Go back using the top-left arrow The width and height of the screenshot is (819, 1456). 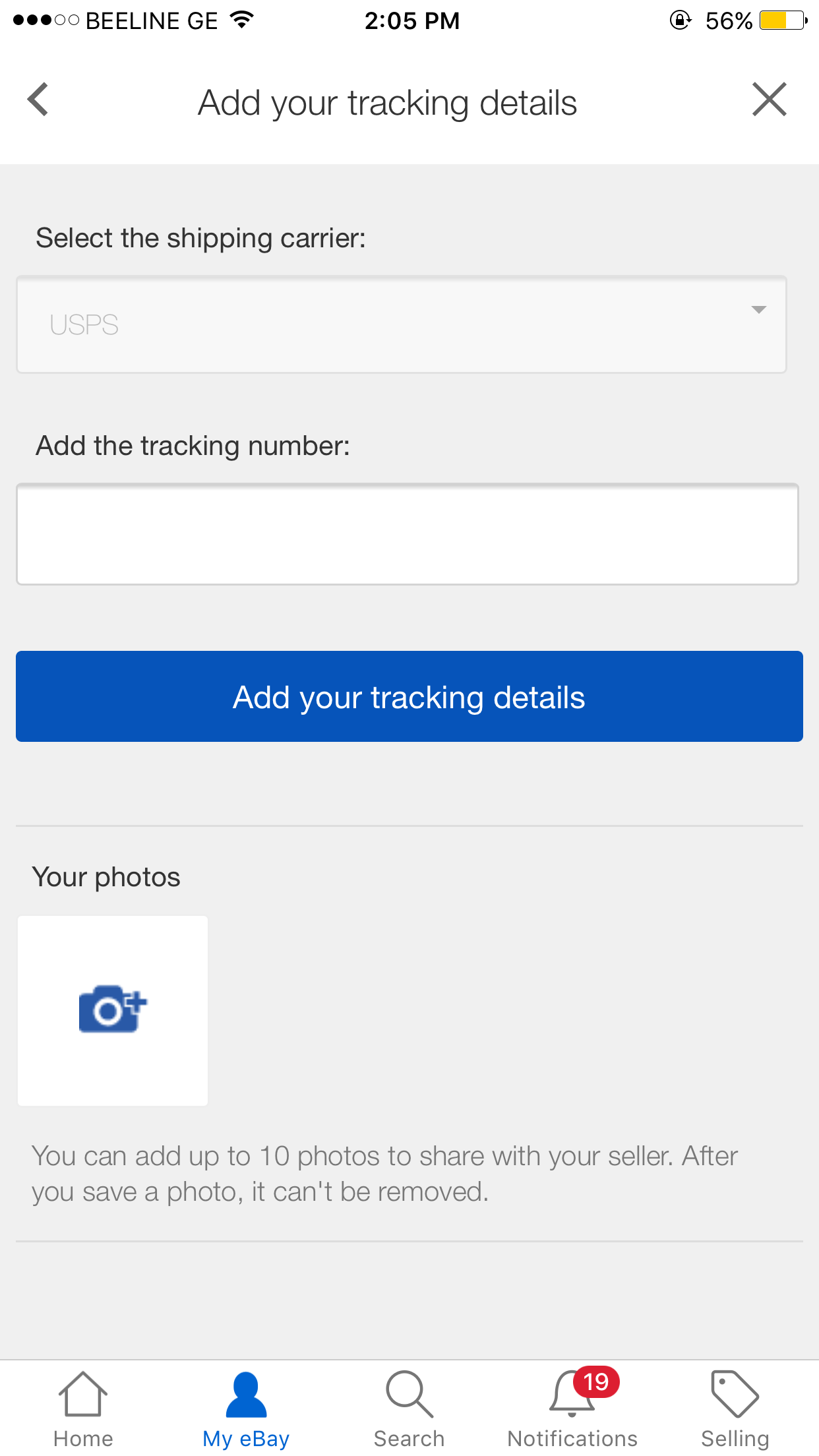click(38, 100)
